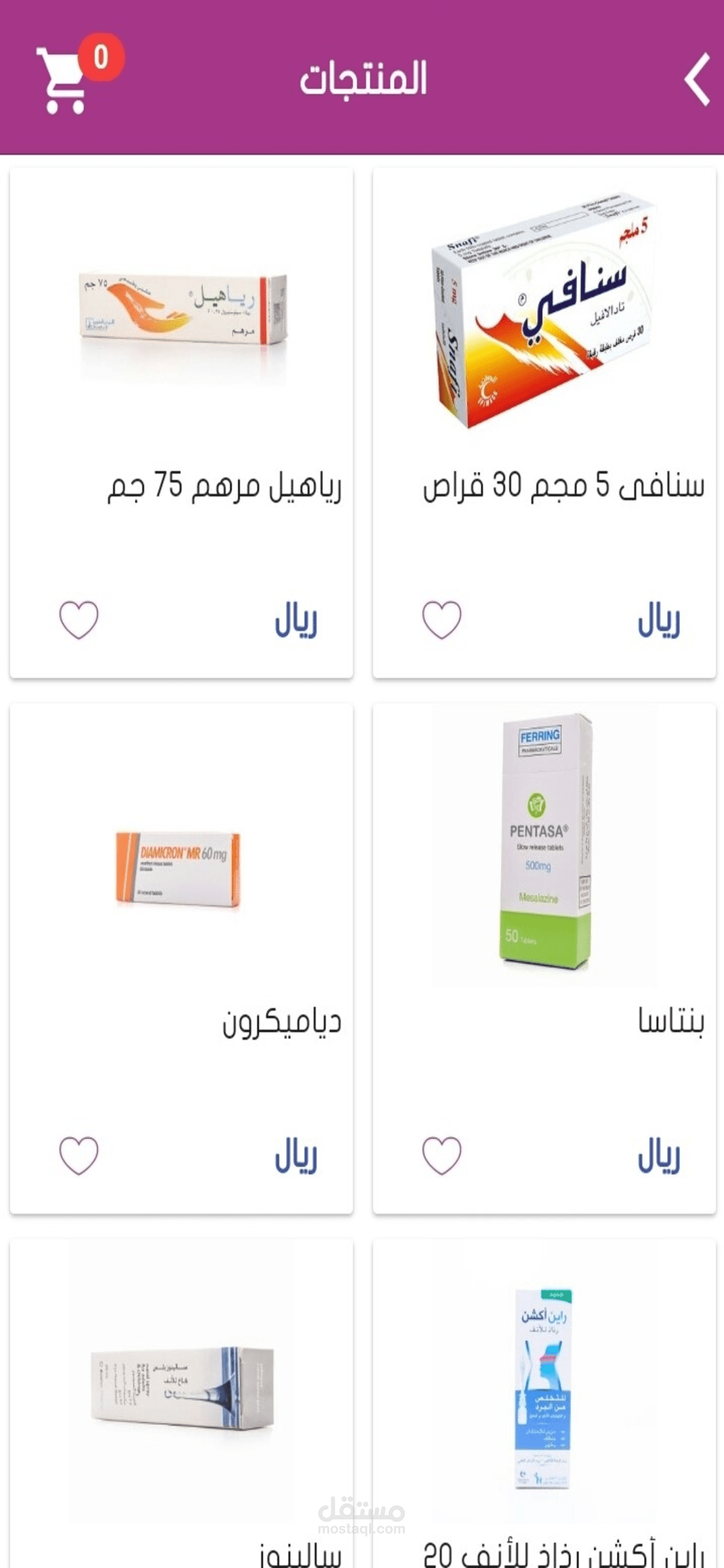Go back from the المنتجات page
This screenshot has width=724, height=1568.
[x=697, y=79]
